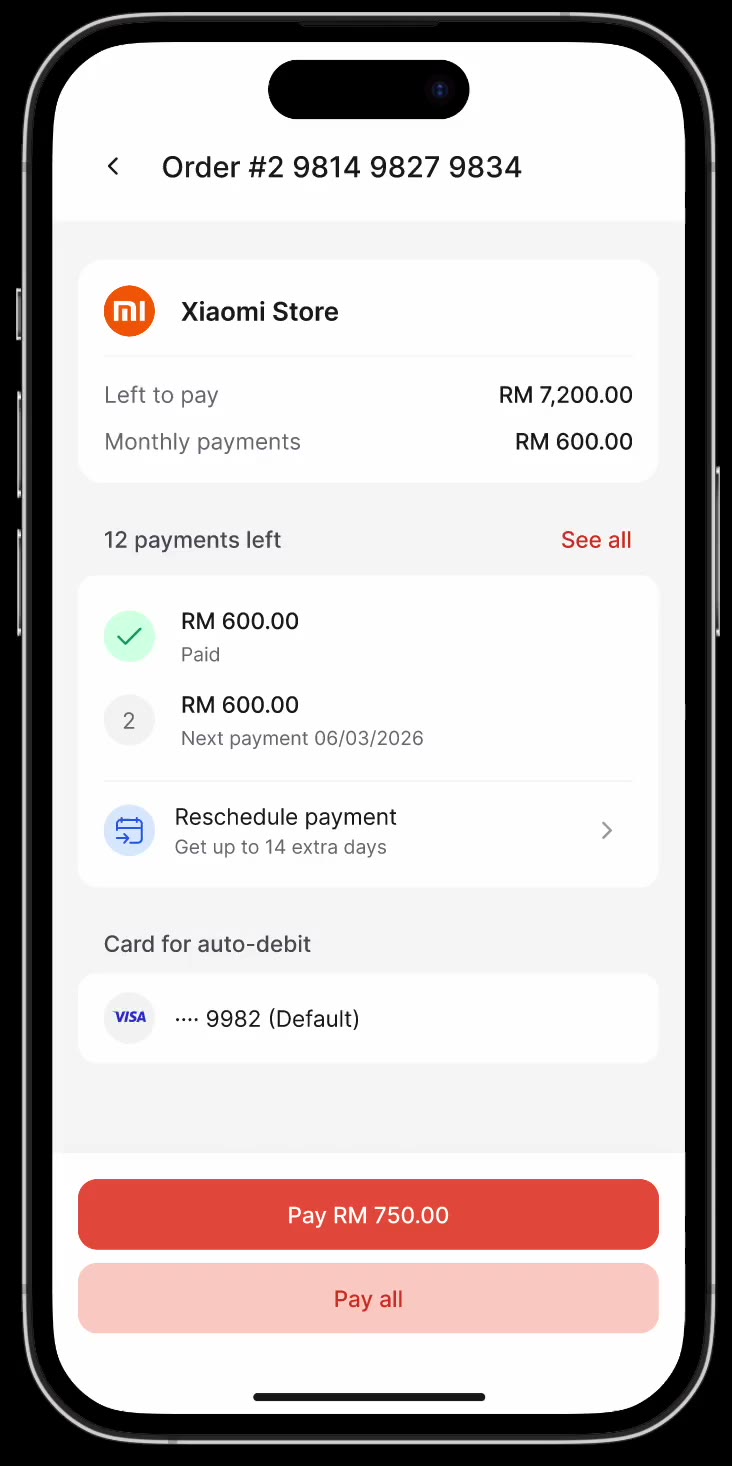Choose Pay all to settle the order
This screenshot has width=732, height=1466.
point(368,1299)
